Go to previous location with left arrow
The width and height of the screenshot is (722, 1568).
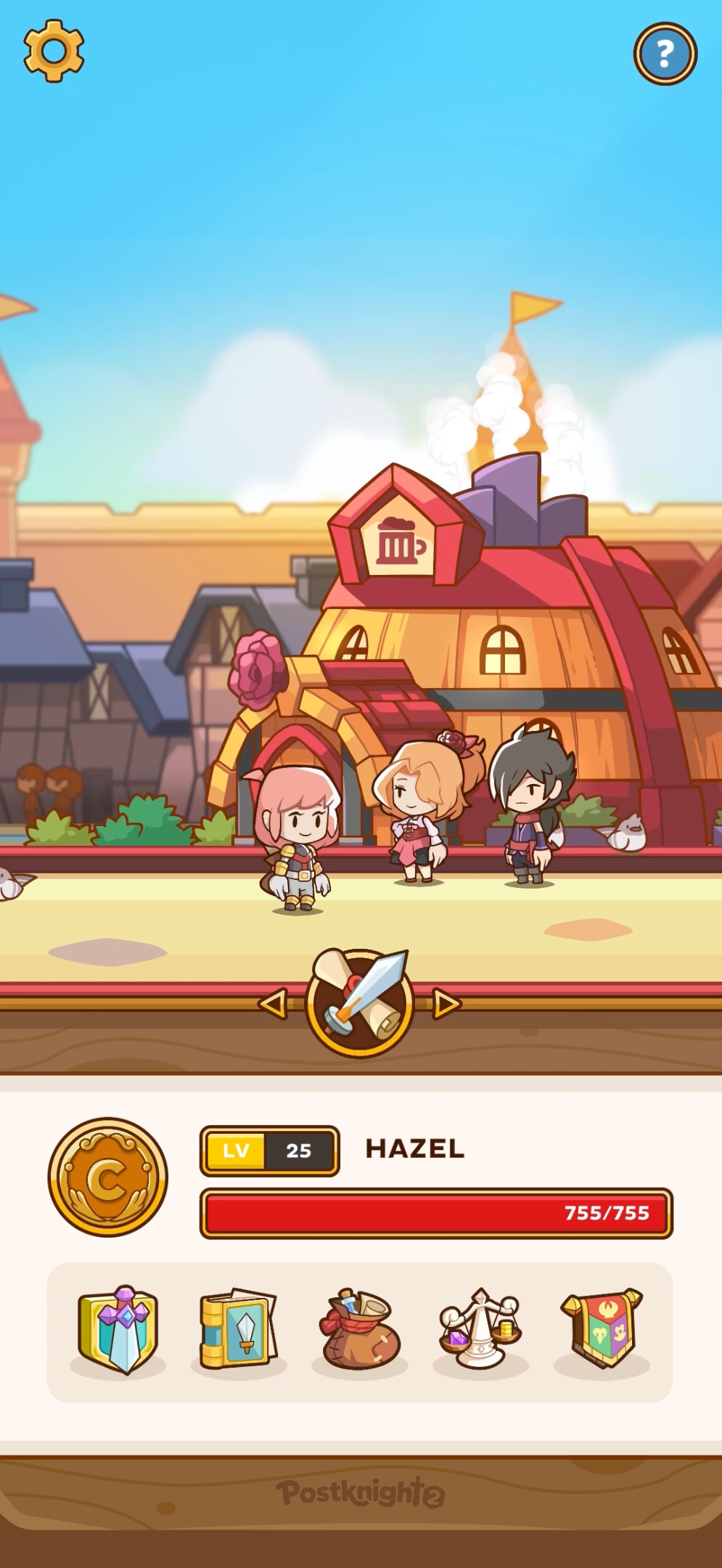(273, 1004)
